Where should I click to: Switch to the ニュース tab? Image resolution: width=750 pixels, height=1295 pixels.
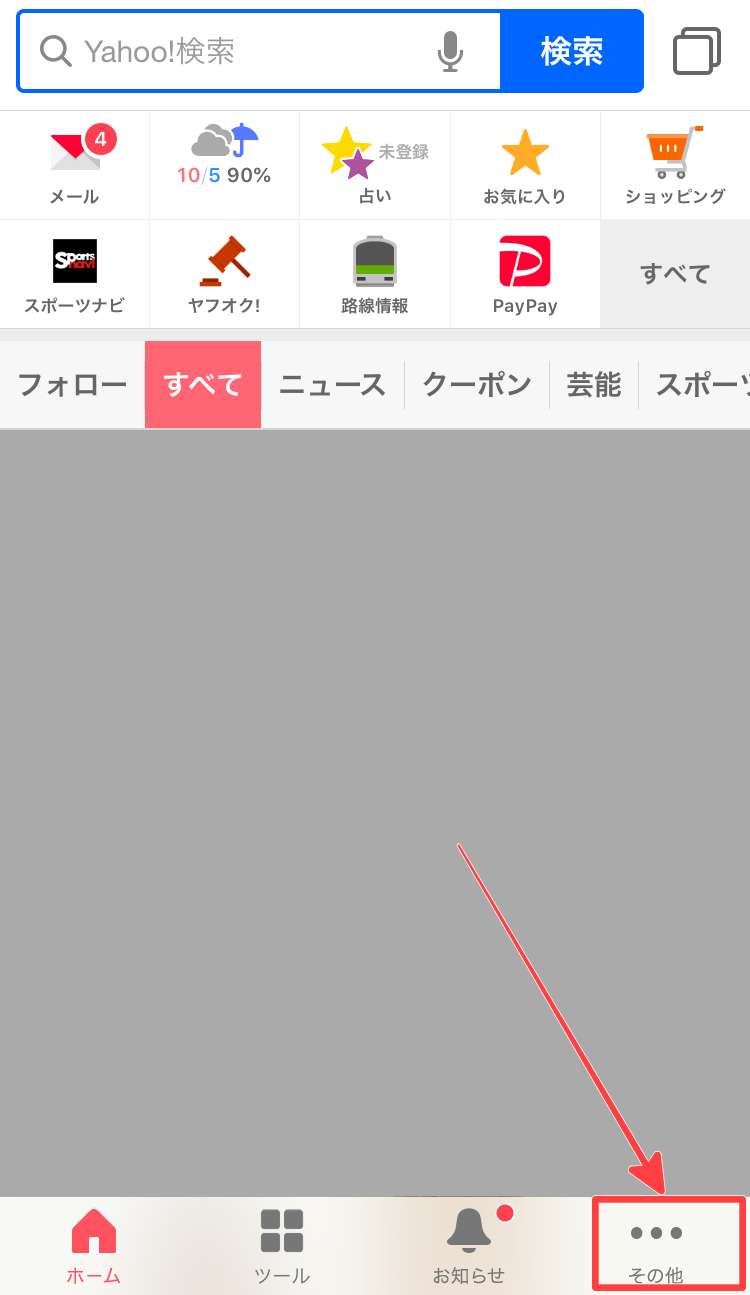(332, 385)
